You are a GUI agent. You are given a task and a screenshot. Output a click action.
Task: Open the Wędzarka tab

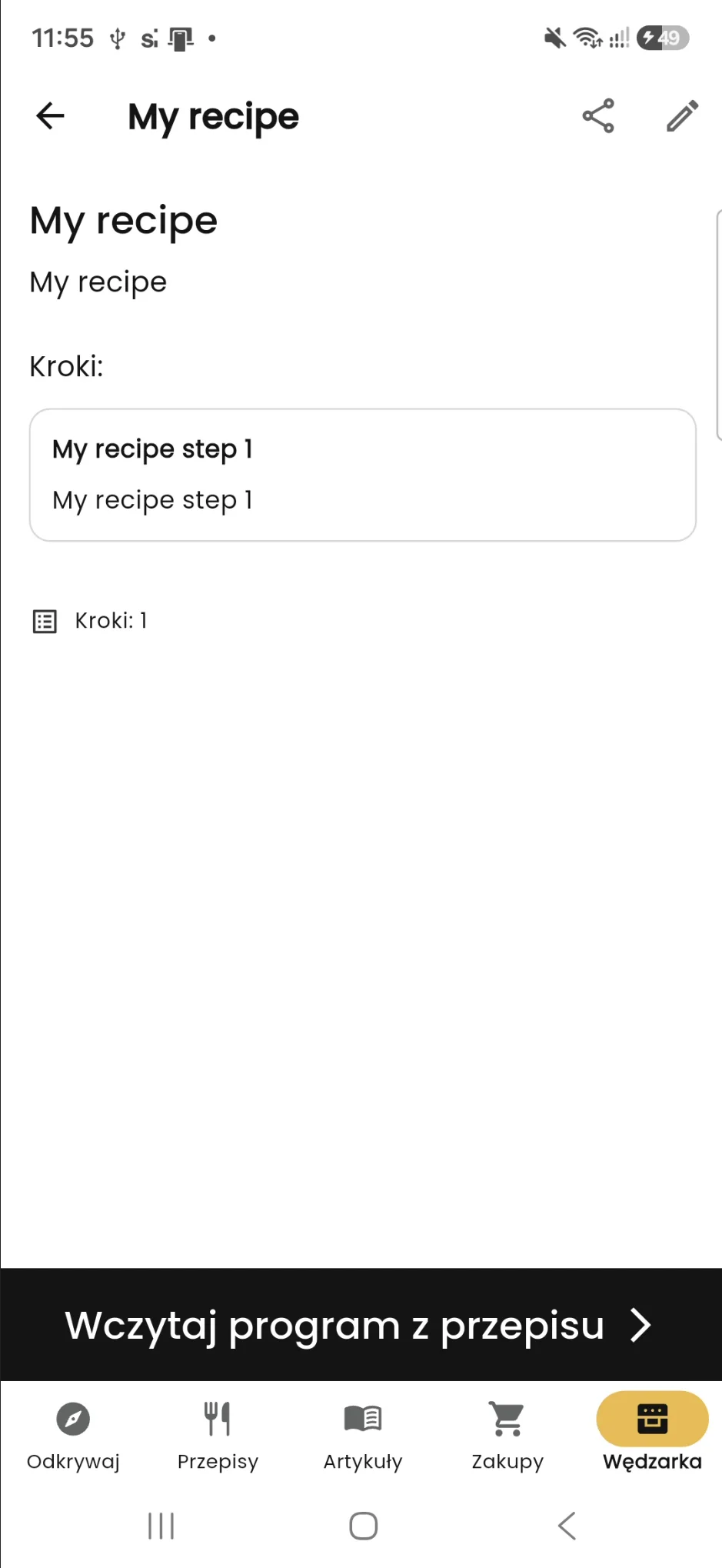tap(652, 1436)
